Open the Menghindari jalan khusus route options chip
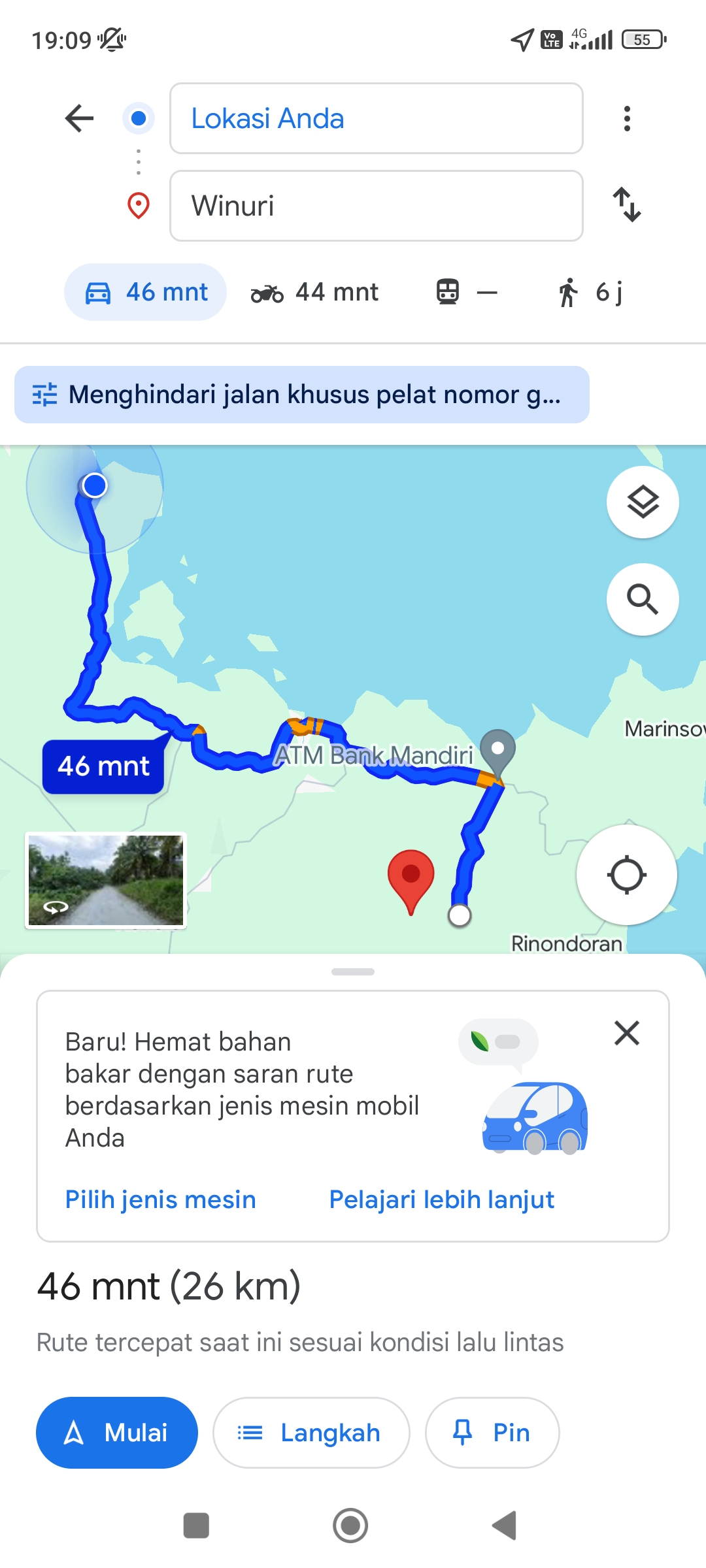 [x=302, y=395]
